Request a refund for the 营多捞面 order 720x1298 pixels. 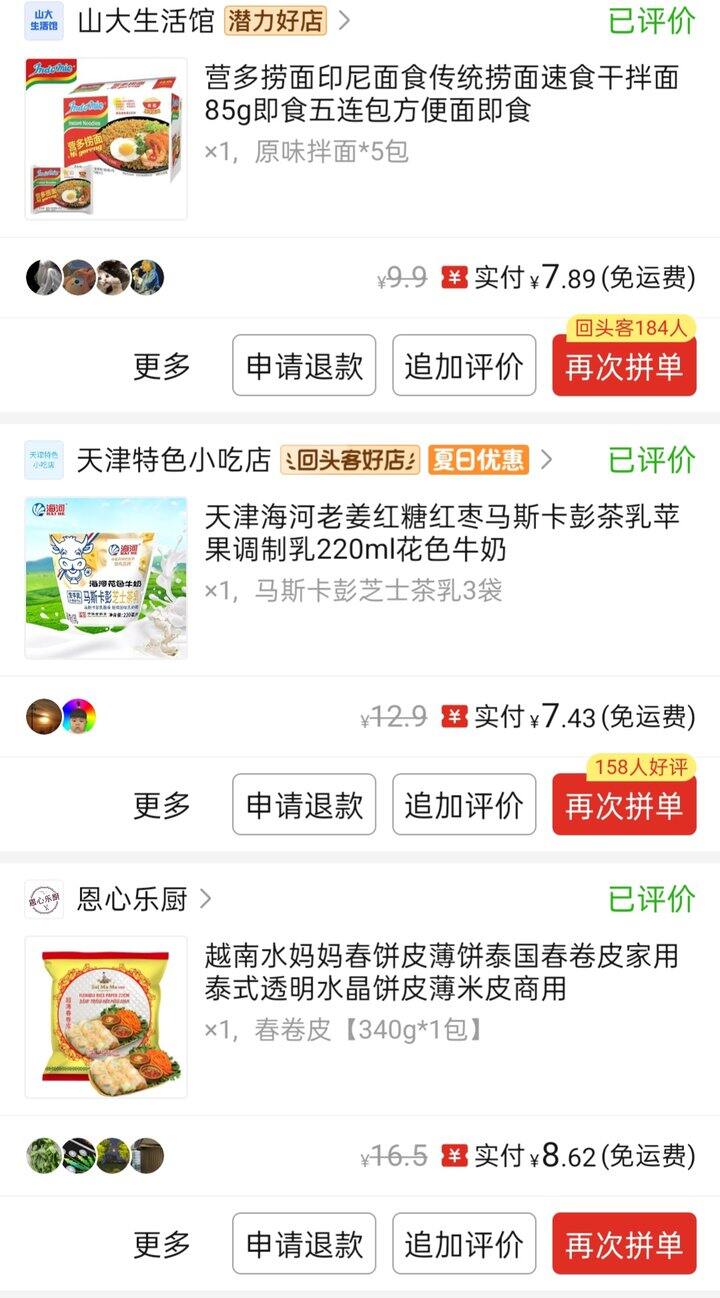coord(304,366)
